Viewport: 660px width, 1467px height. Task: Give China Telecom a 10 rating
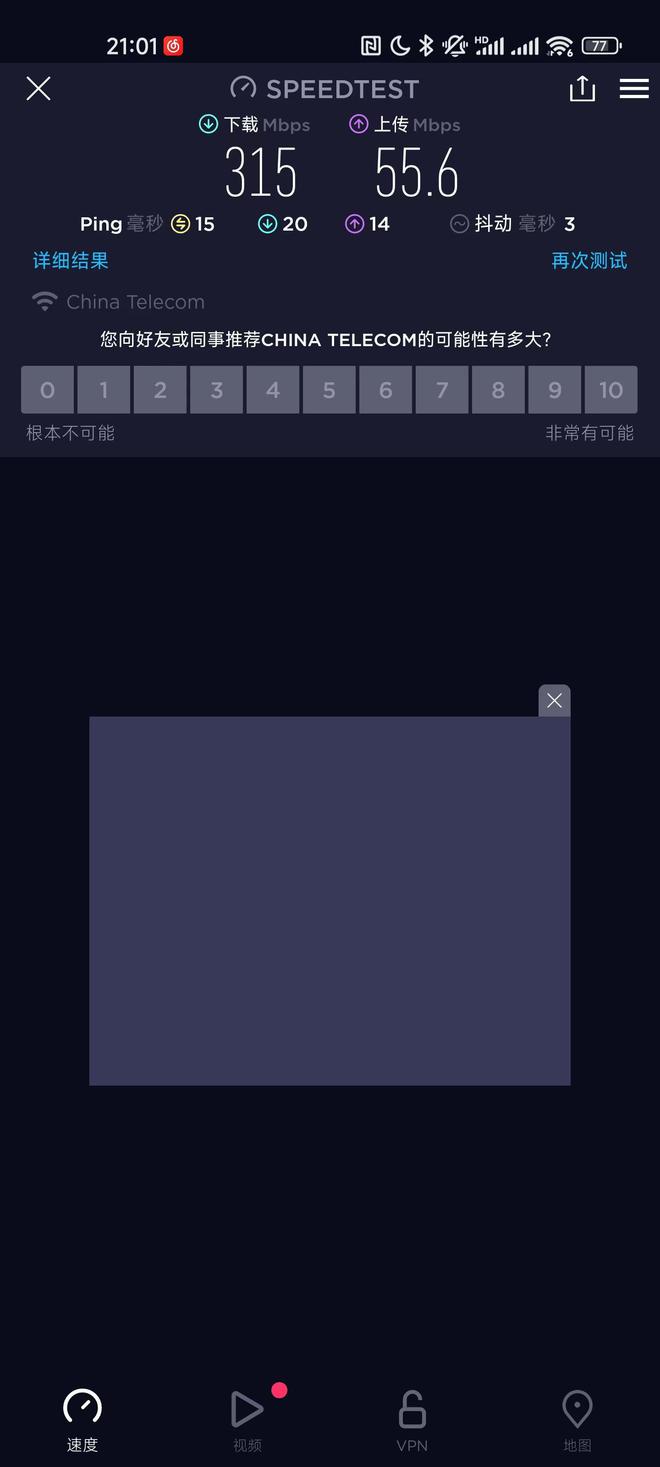[611, 390]
